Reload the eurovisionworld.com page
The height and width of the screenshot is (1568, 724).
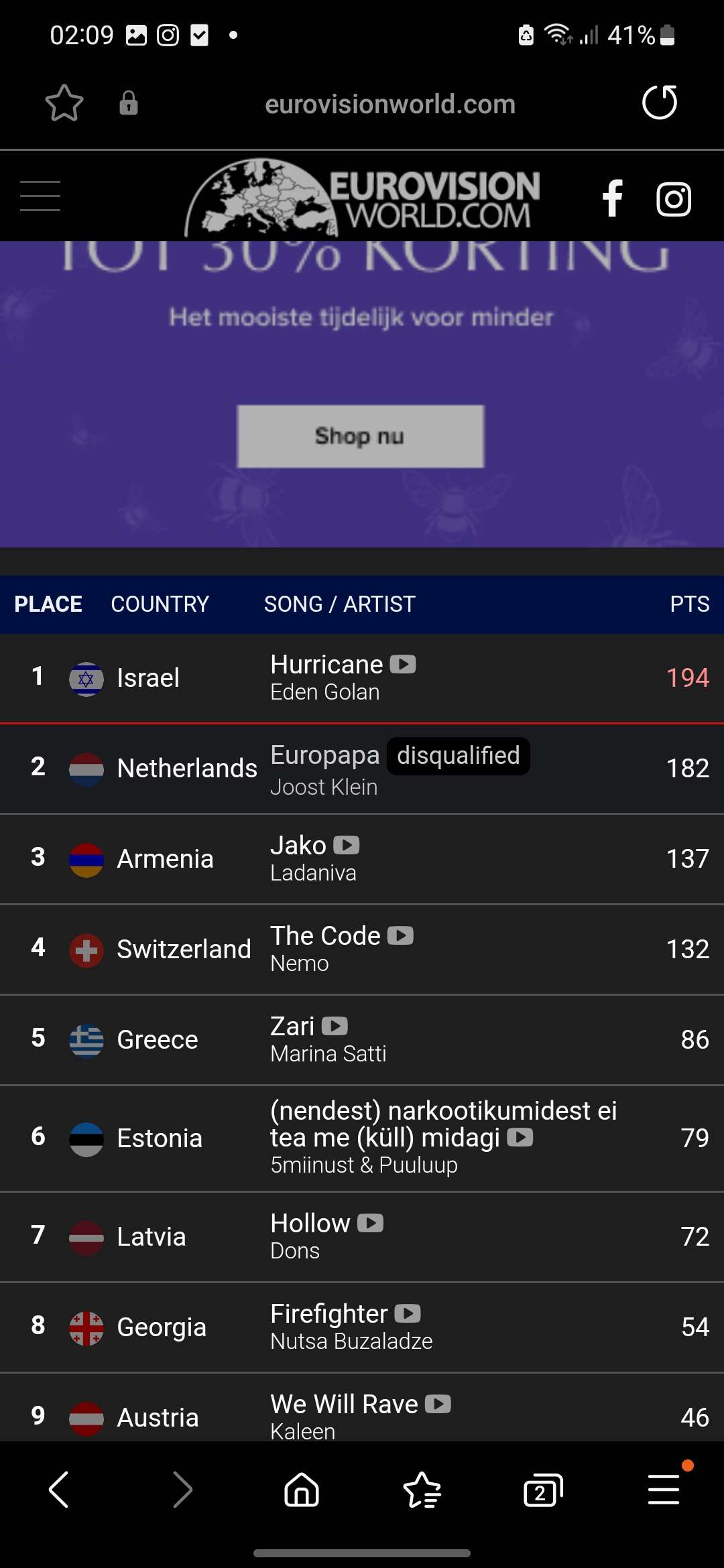coord(660,103)
